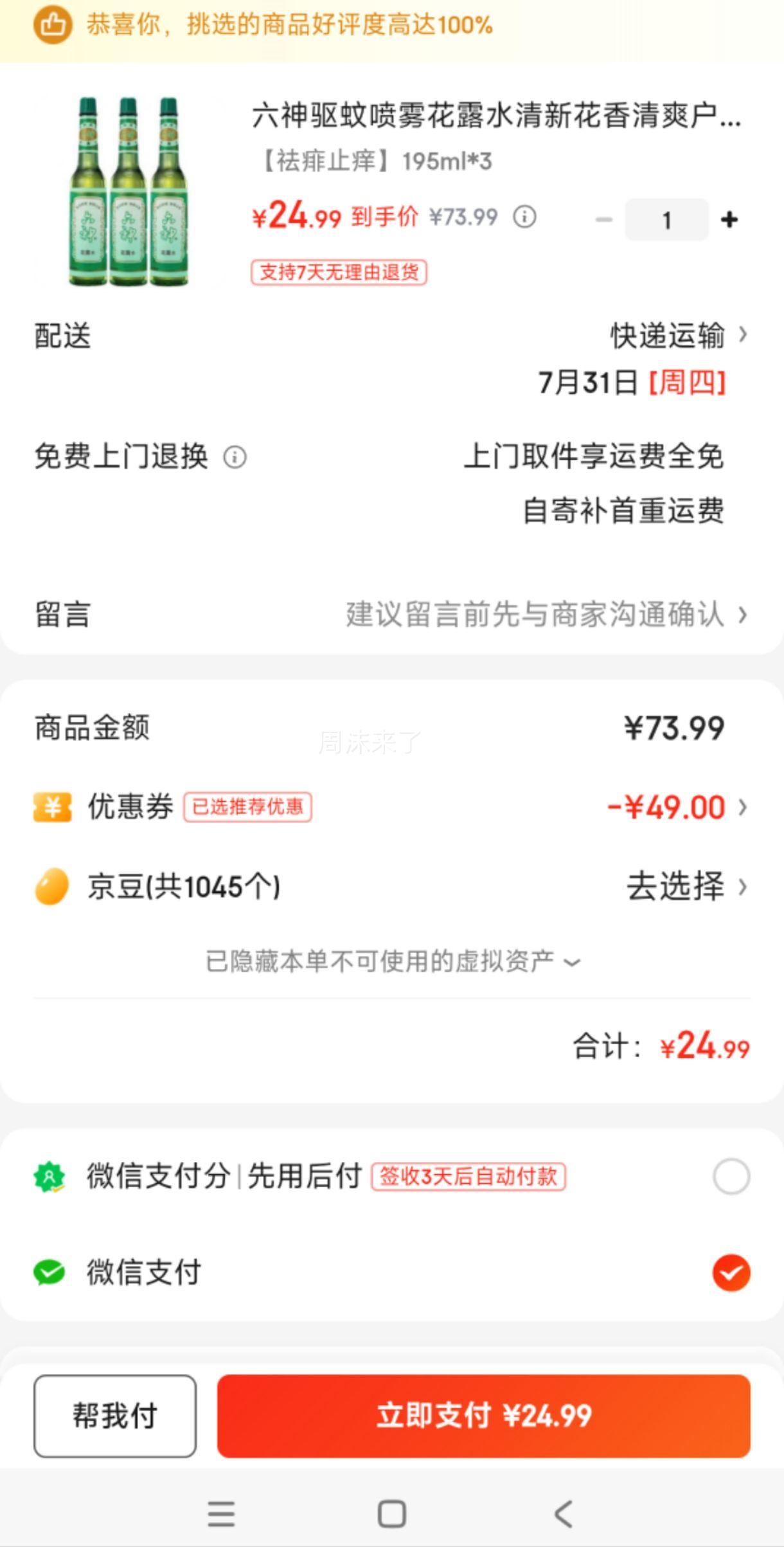The width and height of the screenshot is (784, 1547).
Task: Show info about 免费上门退换
Action: 235,458
